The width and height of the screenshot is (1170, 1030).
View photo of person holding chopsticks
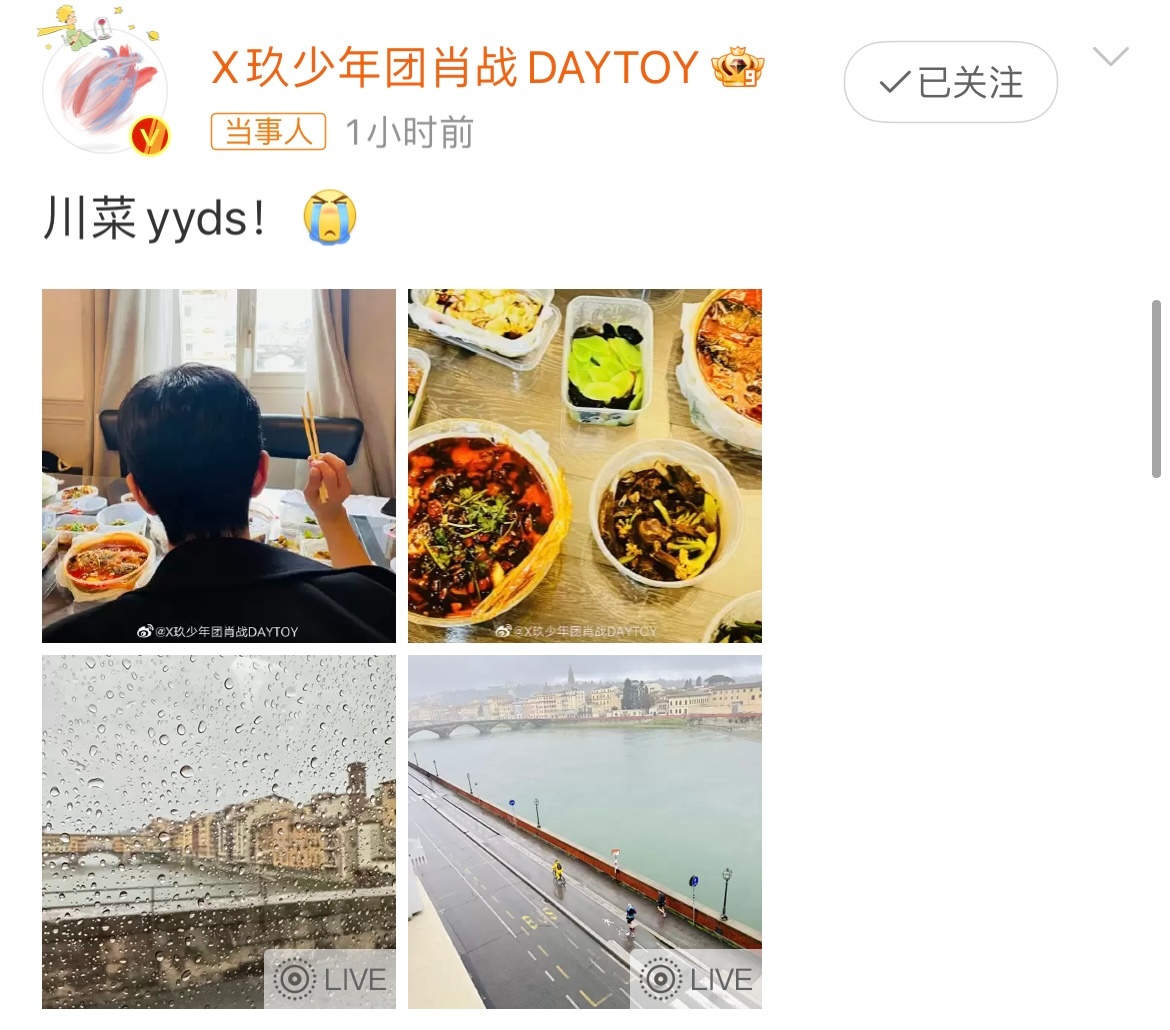219,466
